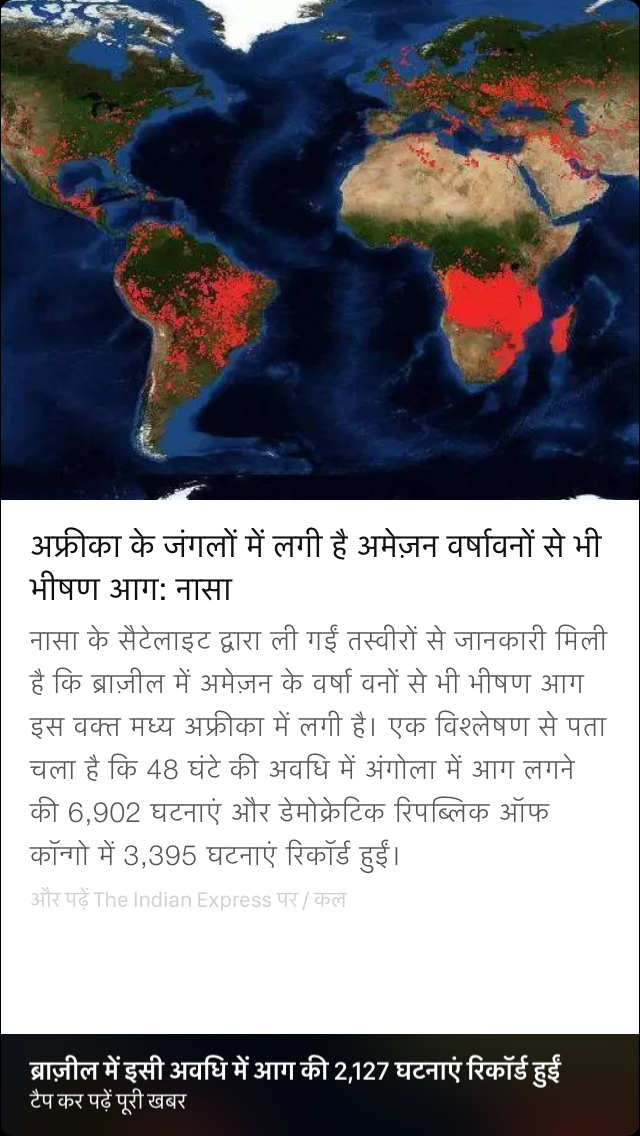Tap the bottom banner to read full story

point(320,1084)
